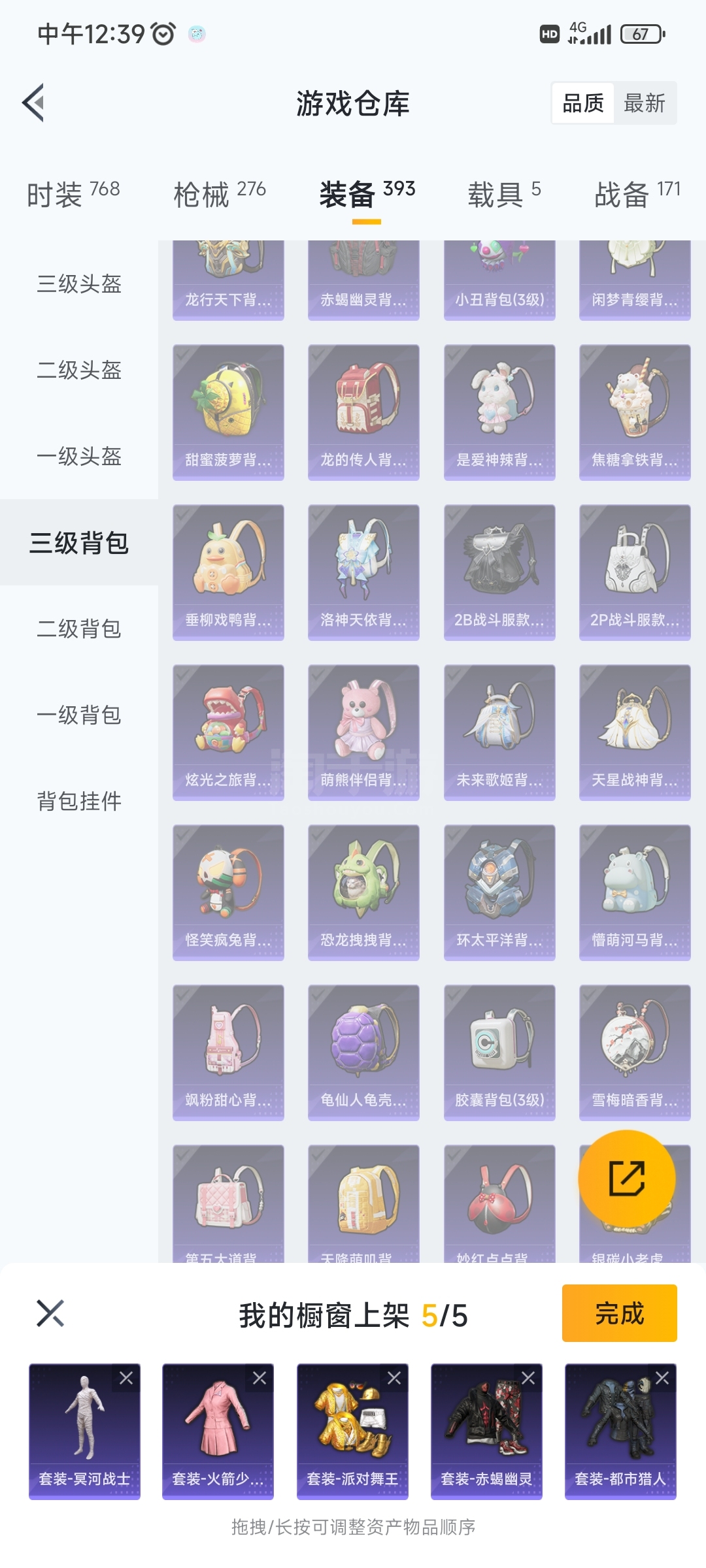706x1568 pixels.
Task: Pick the 环太平洋背包 item
Action: [499, 892]
